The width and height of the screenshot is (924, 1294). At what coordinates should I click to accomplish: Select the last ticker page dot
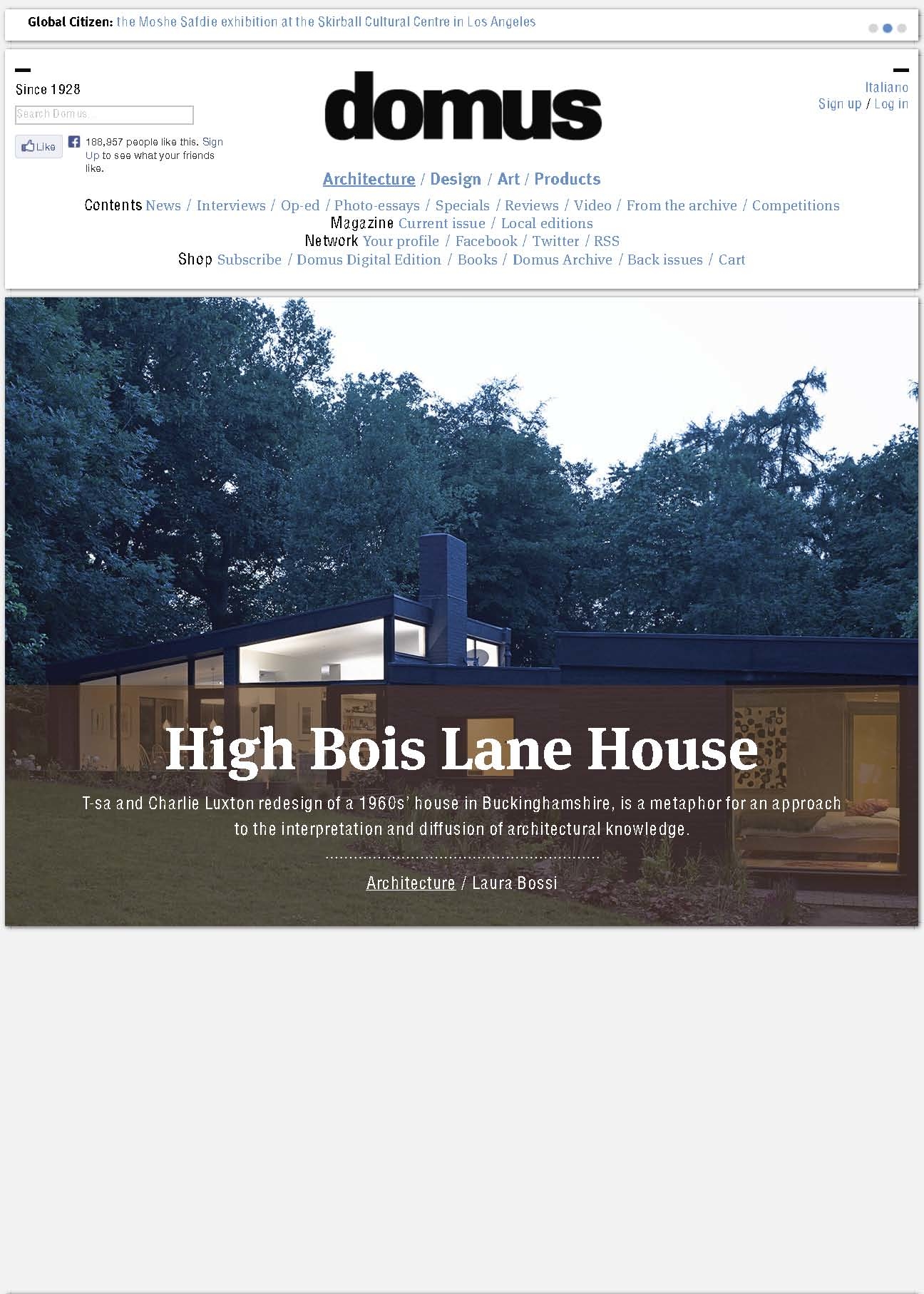pyautogui.click(x=902, y=29)
